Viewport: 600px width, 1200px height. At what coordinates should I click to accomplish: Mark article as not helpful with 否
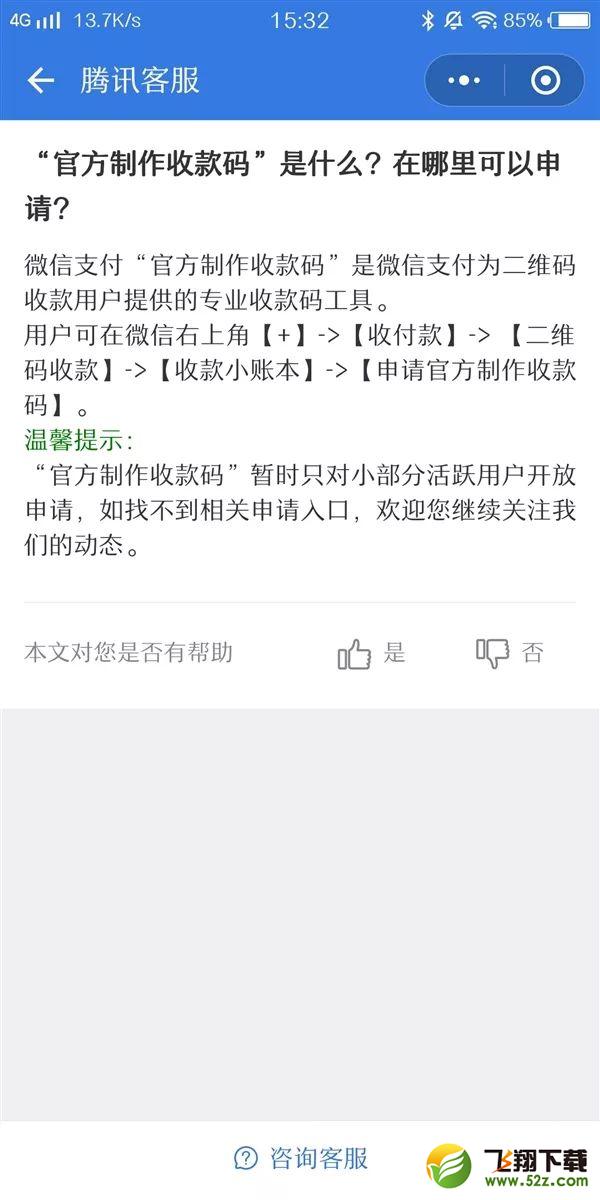[x=509, y=654]
